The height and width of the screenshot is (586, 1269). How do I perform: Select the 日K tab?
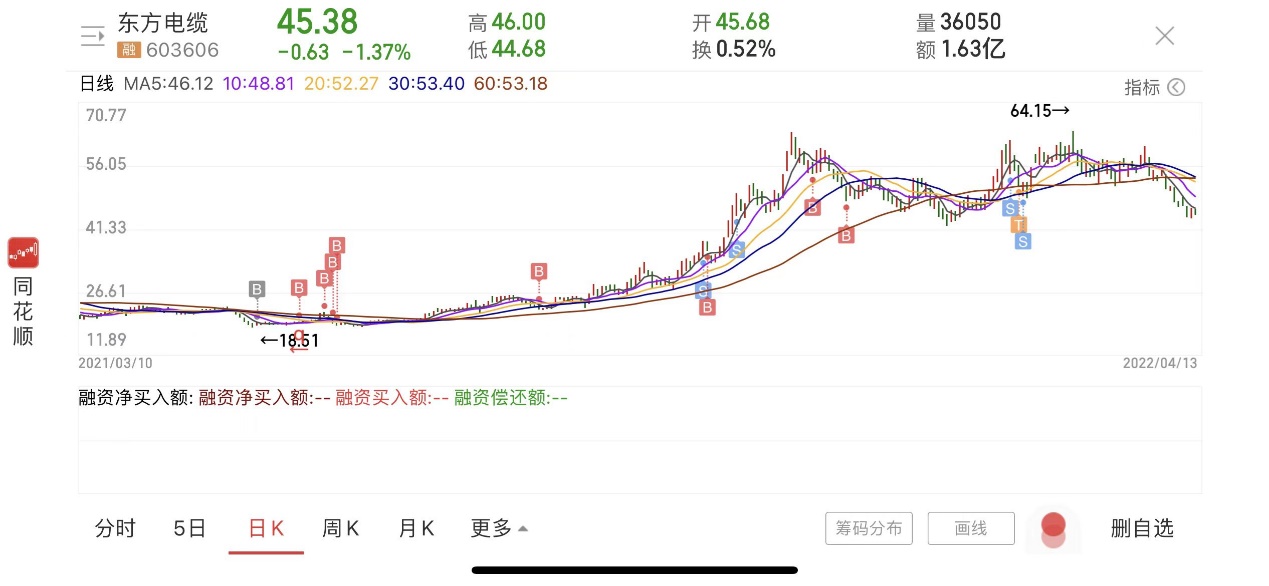coord(266,528)
